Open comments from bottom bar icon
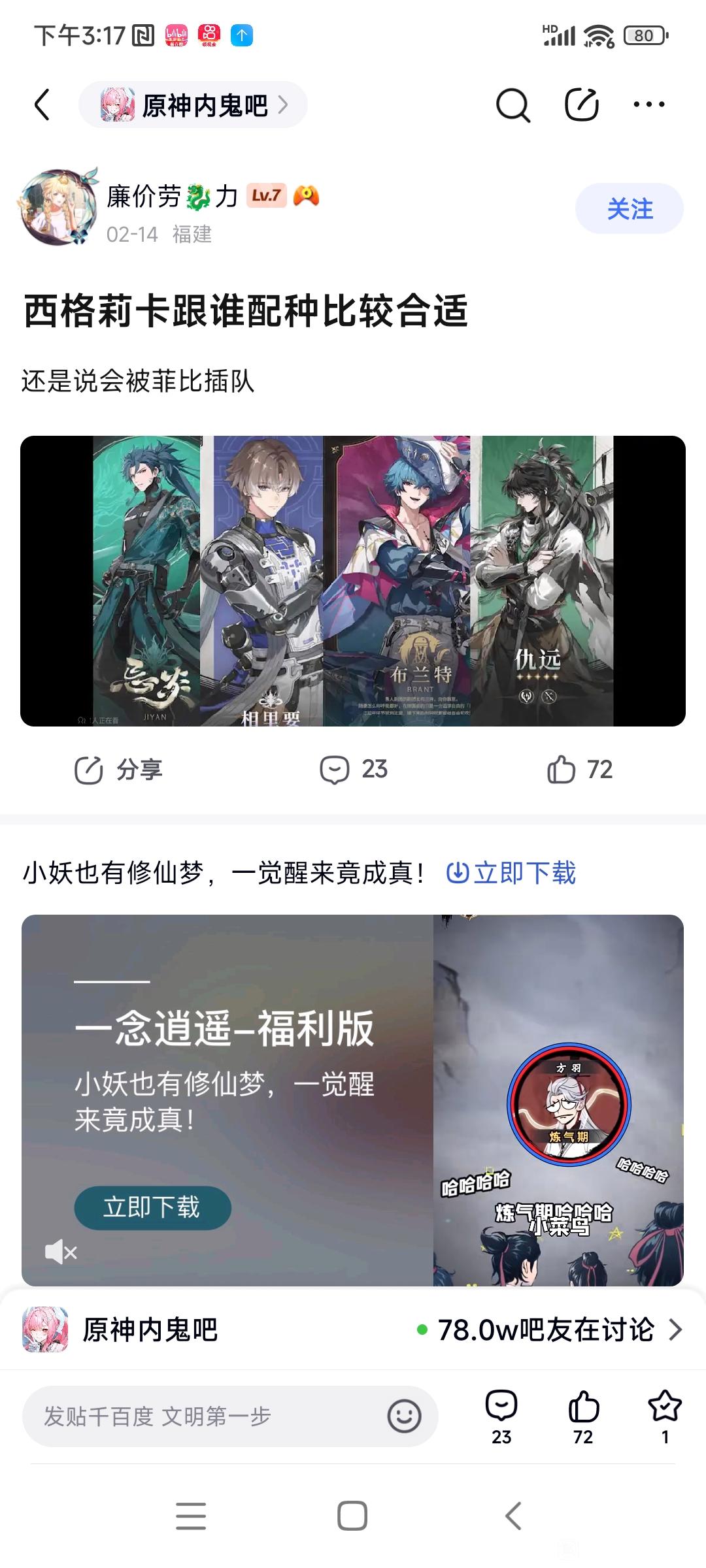This screenshot has width=706, height=1568. pyautogui.click(x=501, y=1414)
